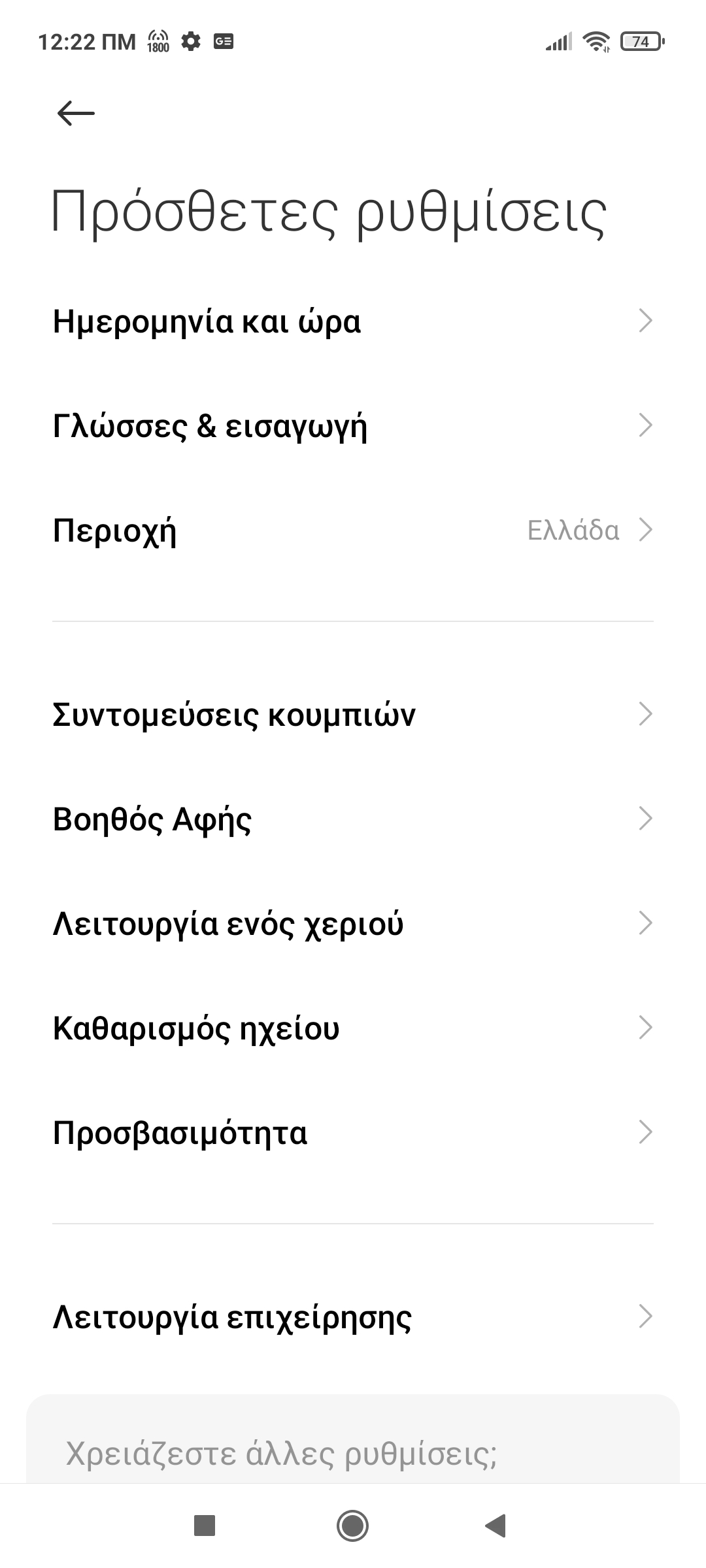Open Λειτουργία επιχείρησης
This screenshot has height=1568, width=706.
coord(353,1316)
